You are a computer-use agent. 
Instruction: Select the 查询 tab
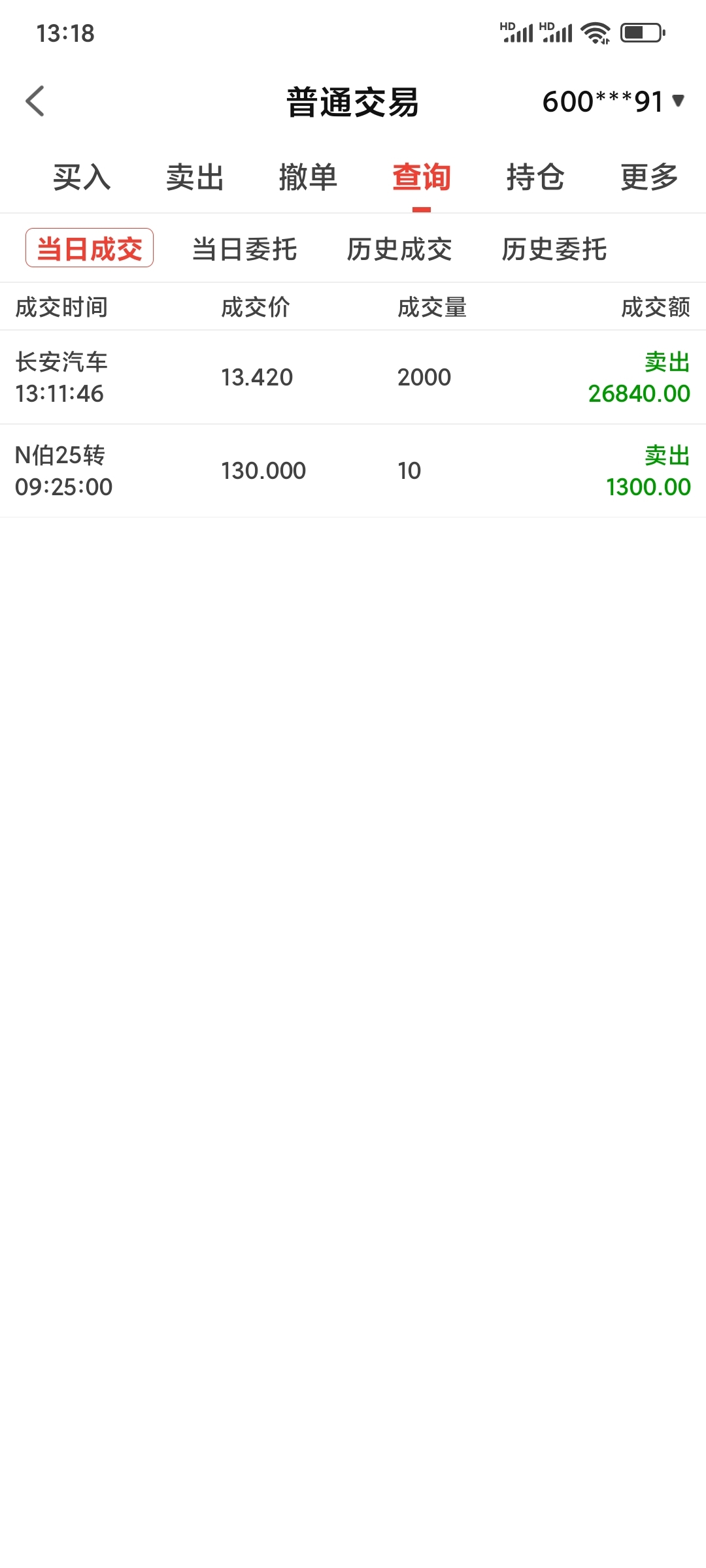click(422, 178)
